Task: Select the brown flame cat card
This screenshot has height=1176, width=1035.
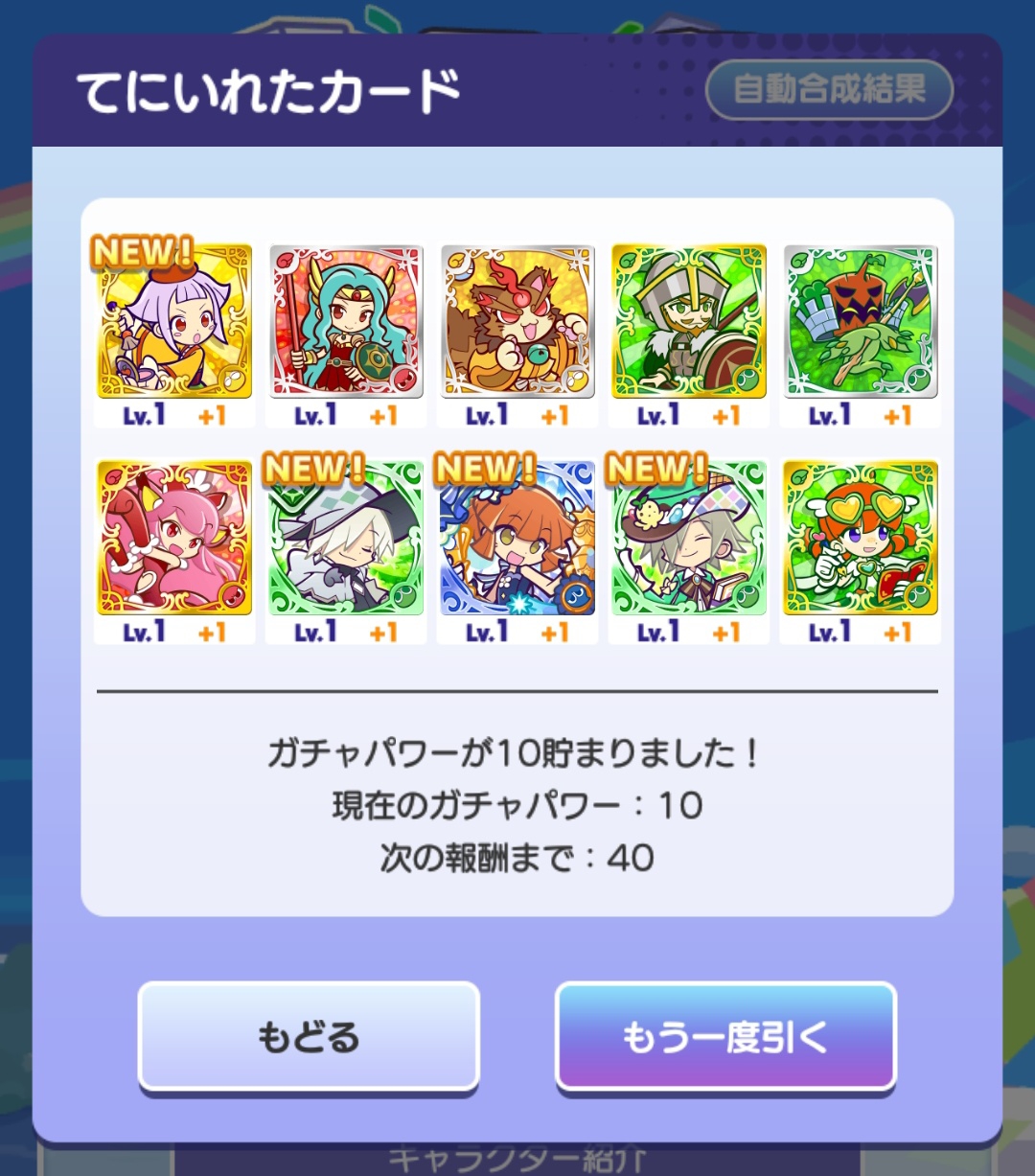Action: tap(517, 322)
